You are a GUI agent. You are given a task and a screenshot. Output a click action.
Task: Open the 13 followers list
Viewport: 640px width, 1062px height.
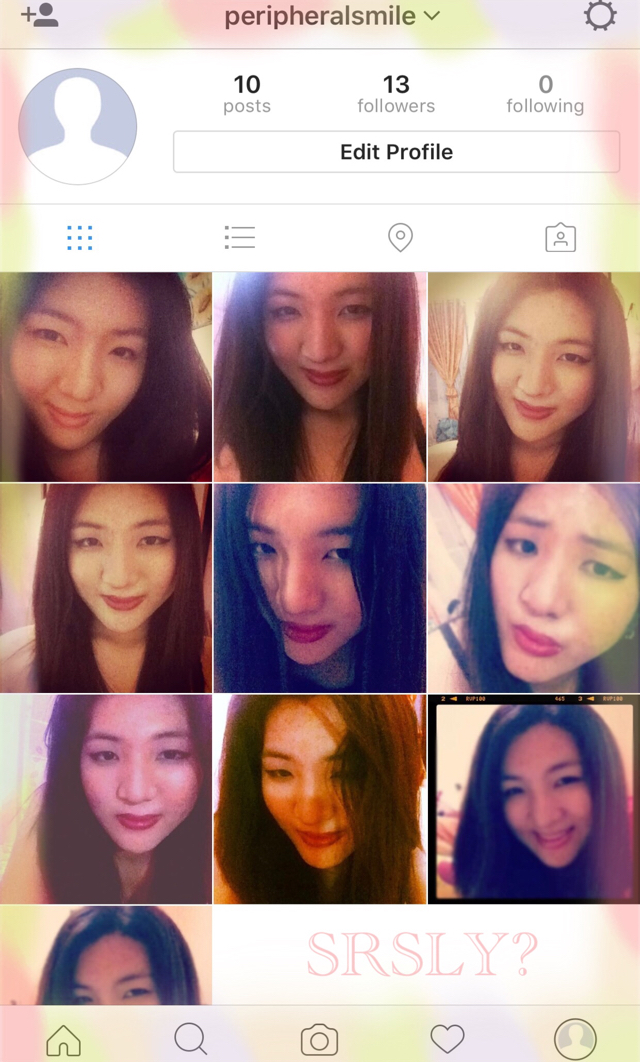click(396, 94)
